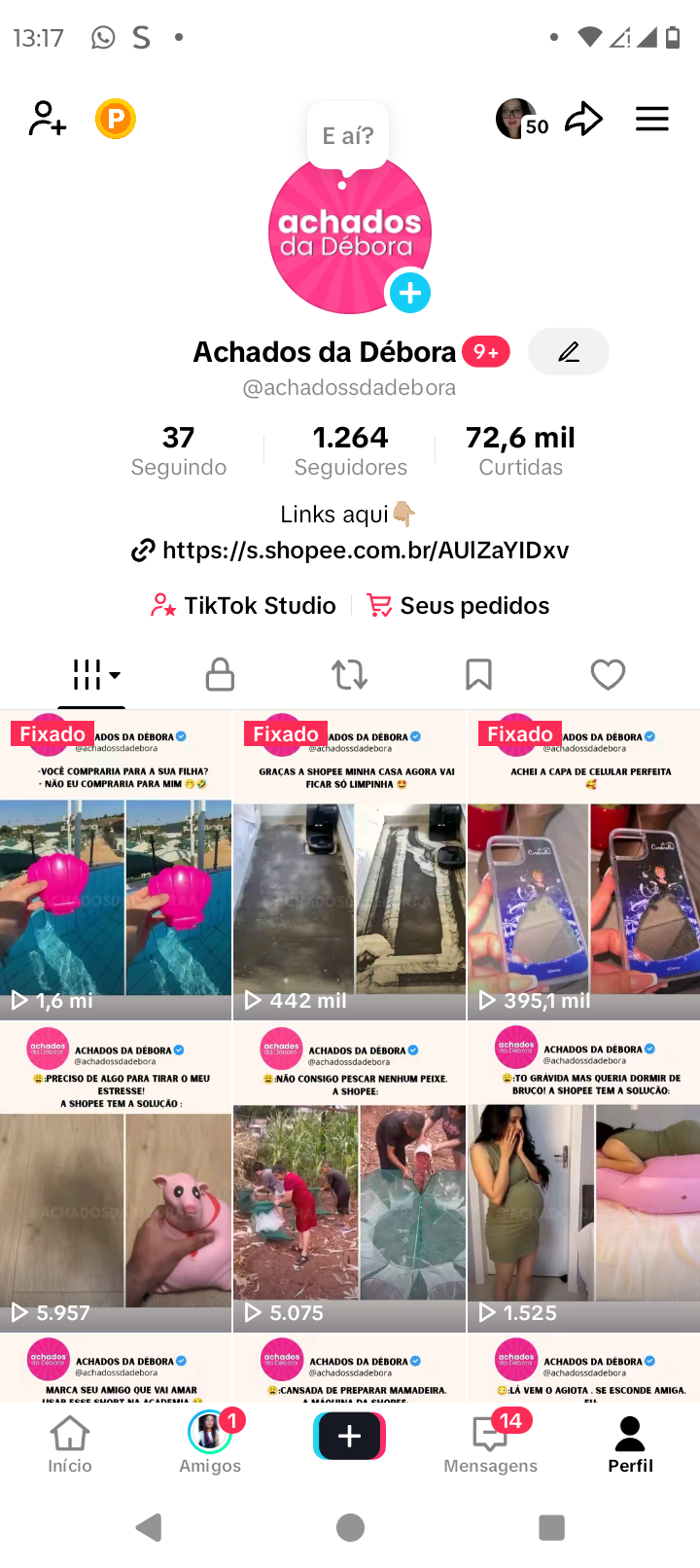Add a photo with the avatar plus badge
This screenshot has height=1568, width=700.
coord(410,293)
